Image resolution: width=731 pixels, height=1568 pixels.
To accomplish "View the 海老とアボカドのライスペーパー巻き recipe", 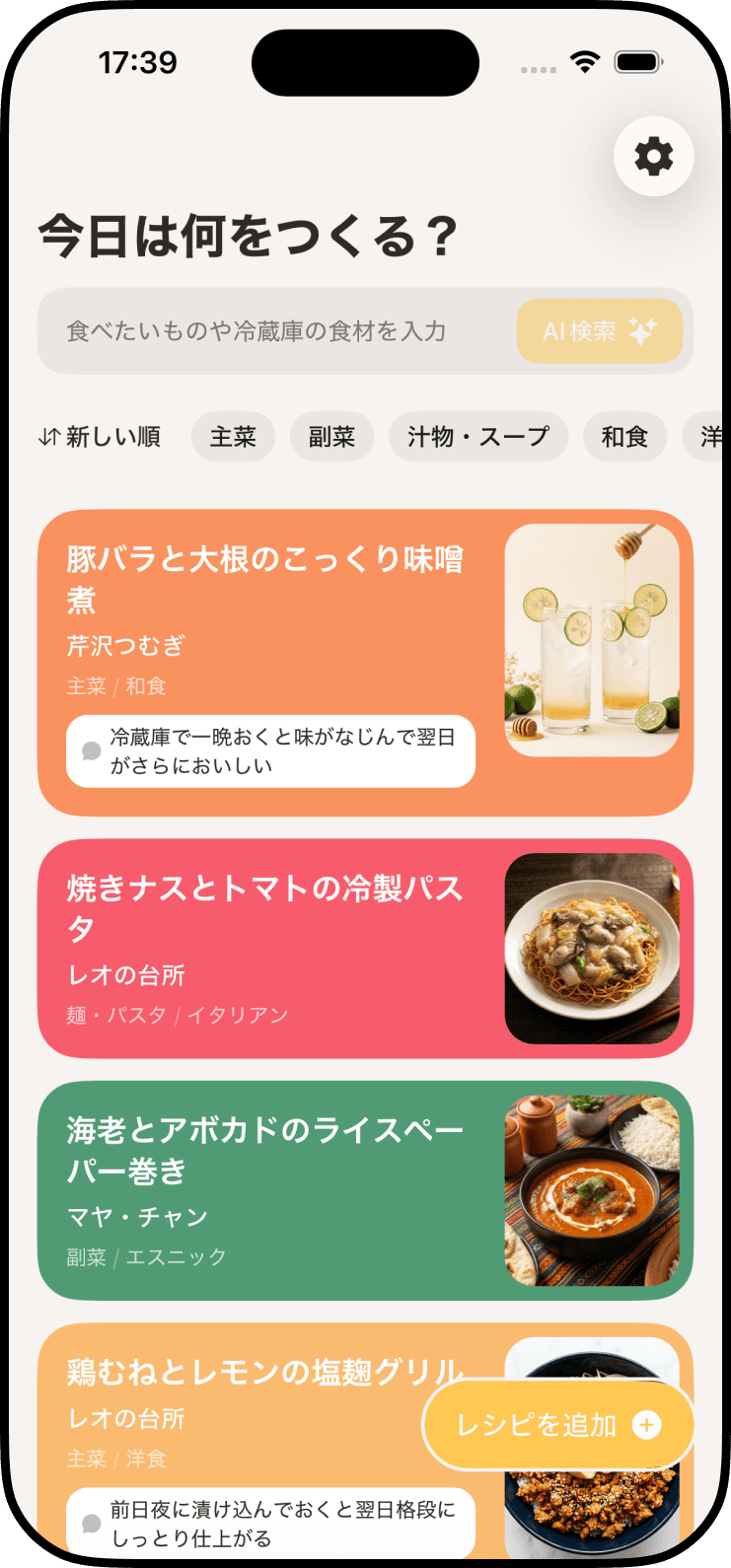I will (x=365, y=1190).
